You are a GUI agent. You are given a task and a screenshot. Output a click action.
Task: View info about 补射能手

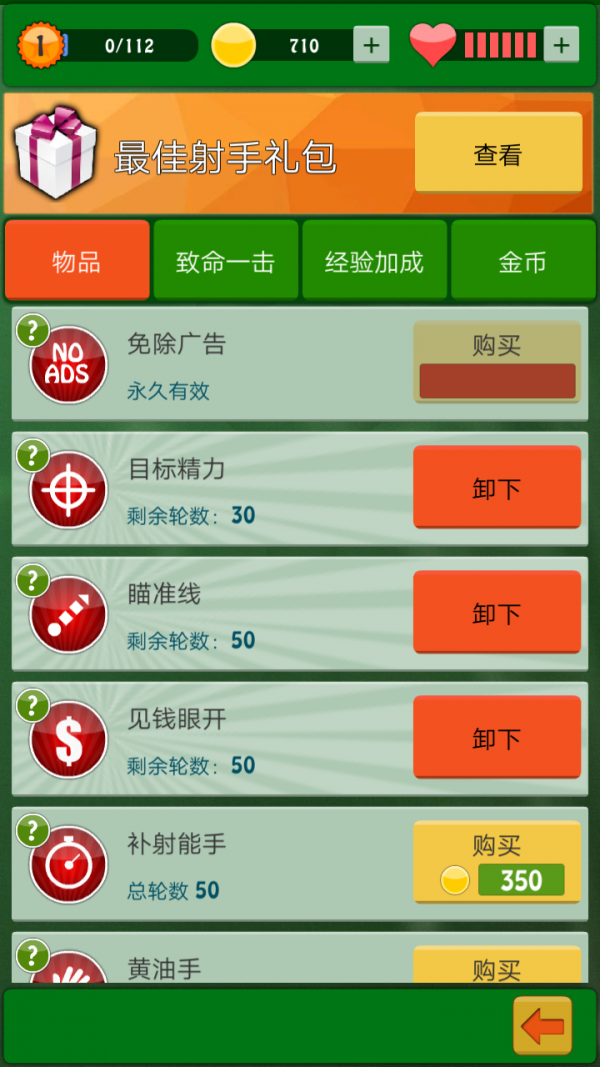tap(33, 831)
